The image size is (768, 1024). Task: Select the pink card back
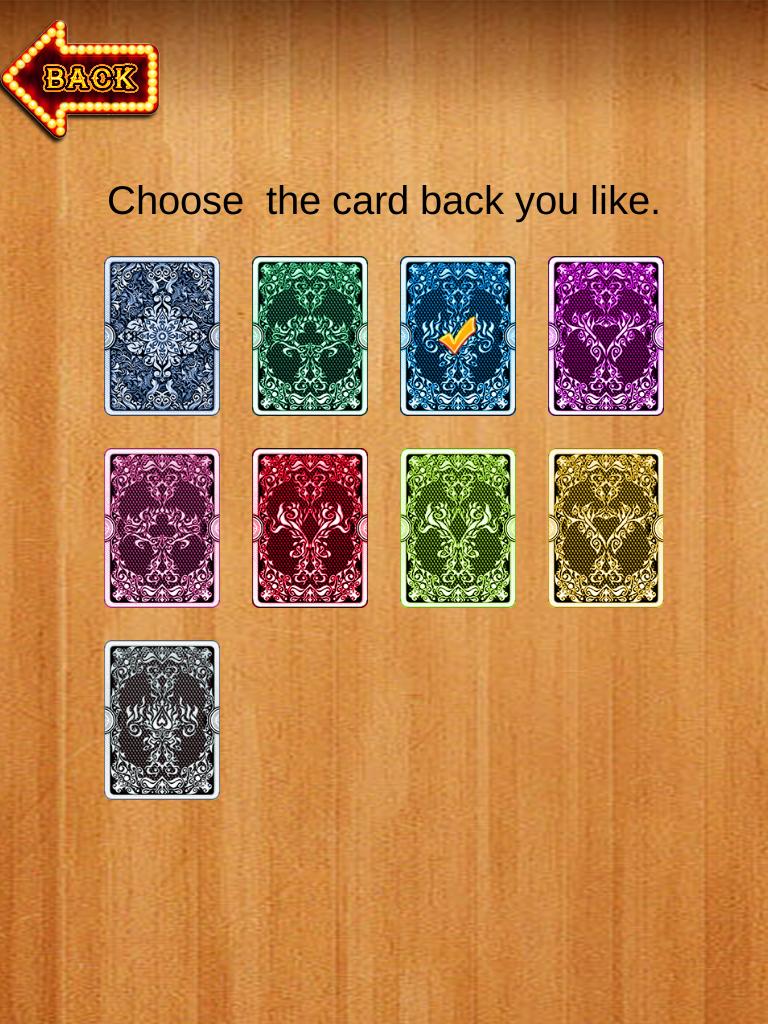click(x=162, y=528)
